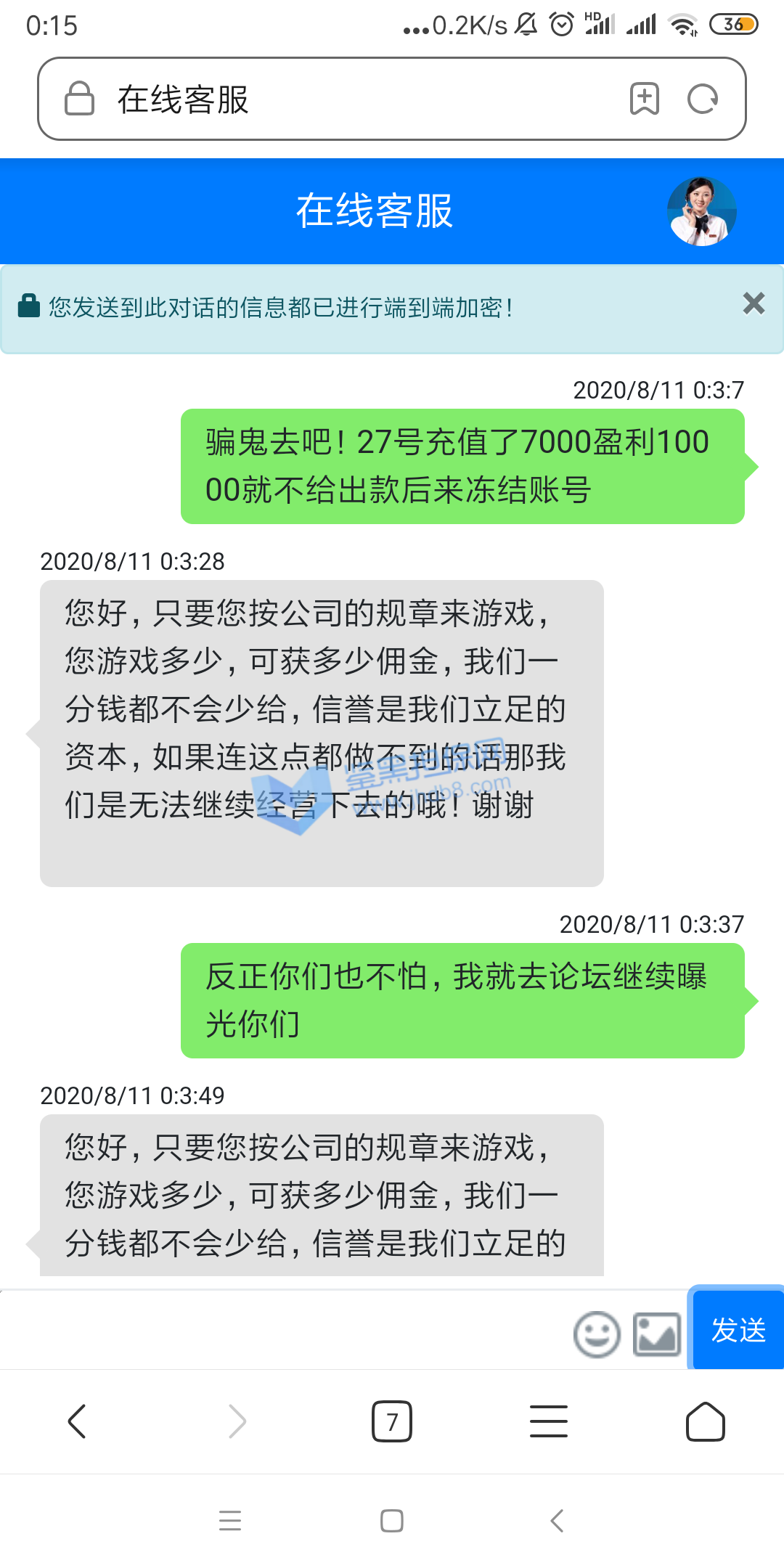
Task: Tap the 发送 send button
Action: (738, 1330)
